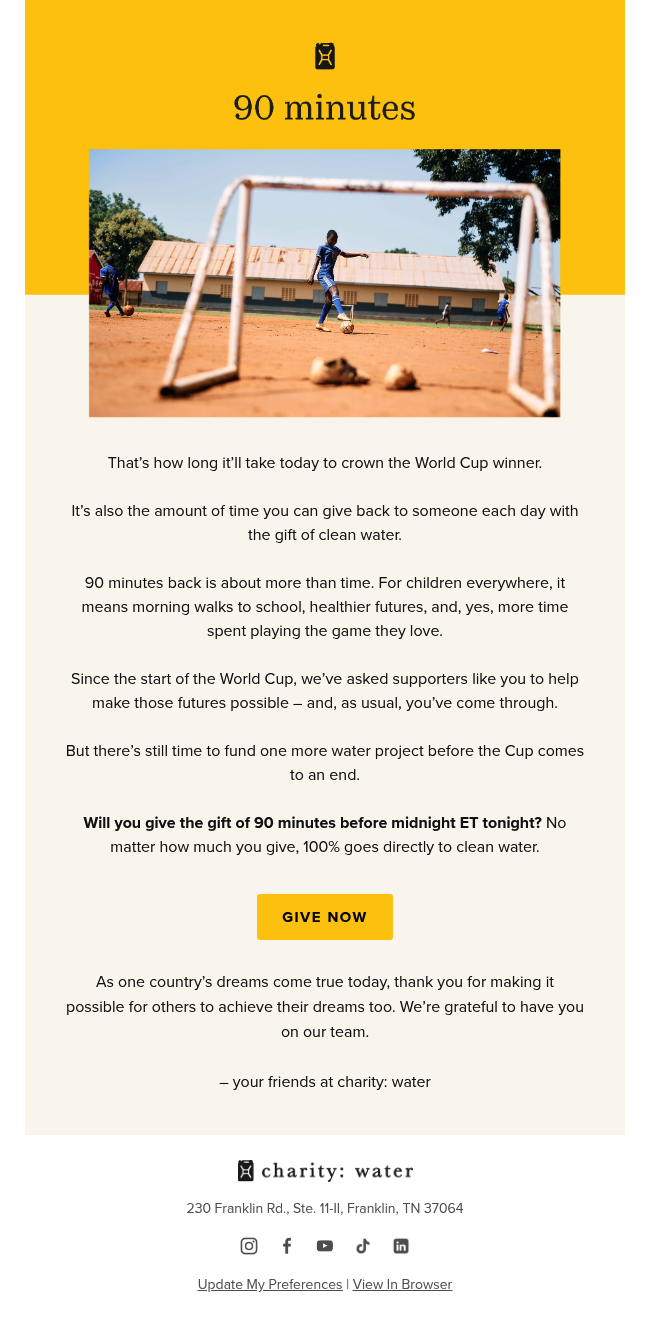Screen dimensions: 650x1331
Task: Tap the GIVE NOW button
Action: pyautogui.click(x=325, y=917)
